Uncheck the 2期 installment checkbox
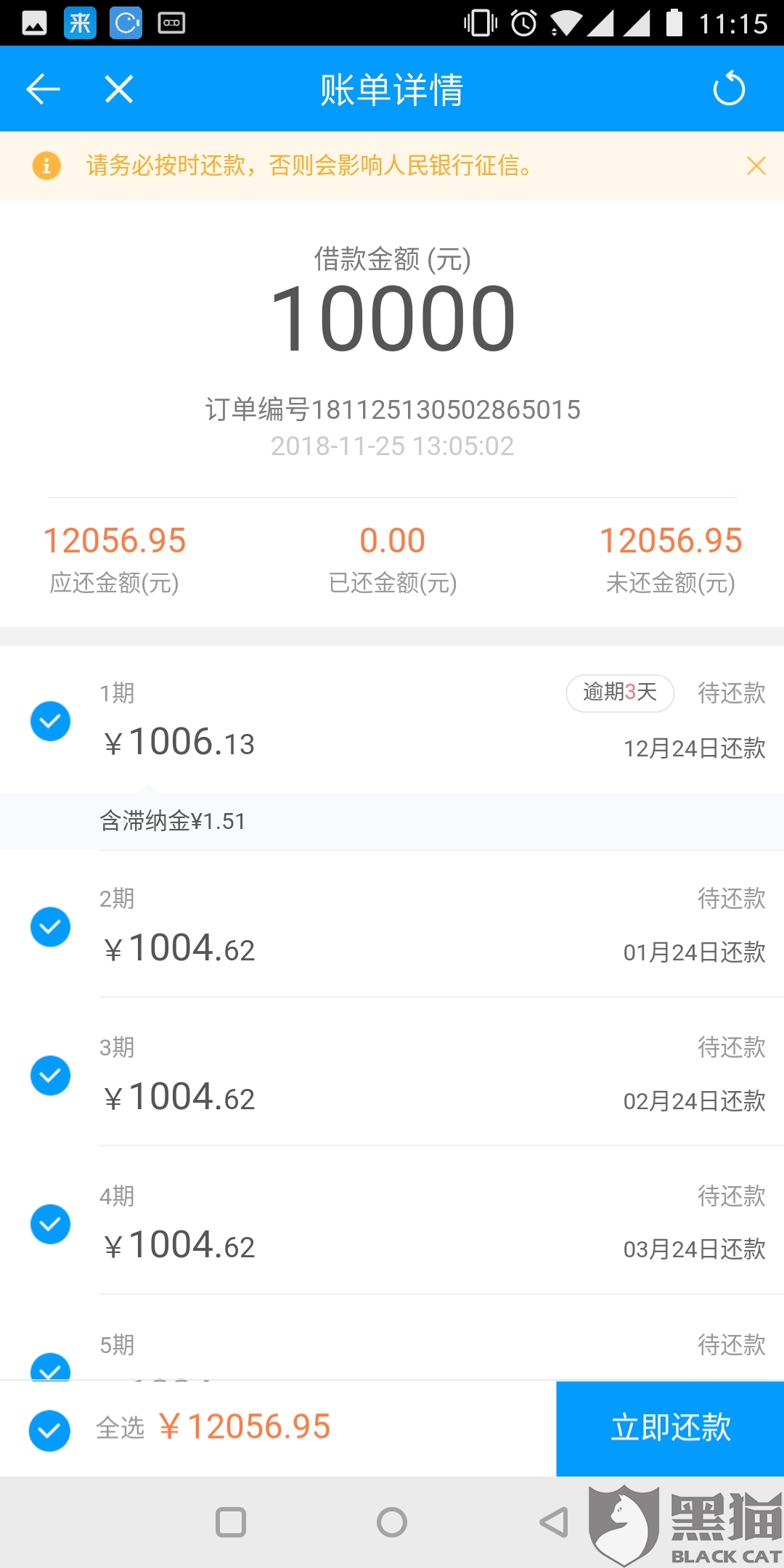Viewport: 784px width, 1568px height. (50, 927)
